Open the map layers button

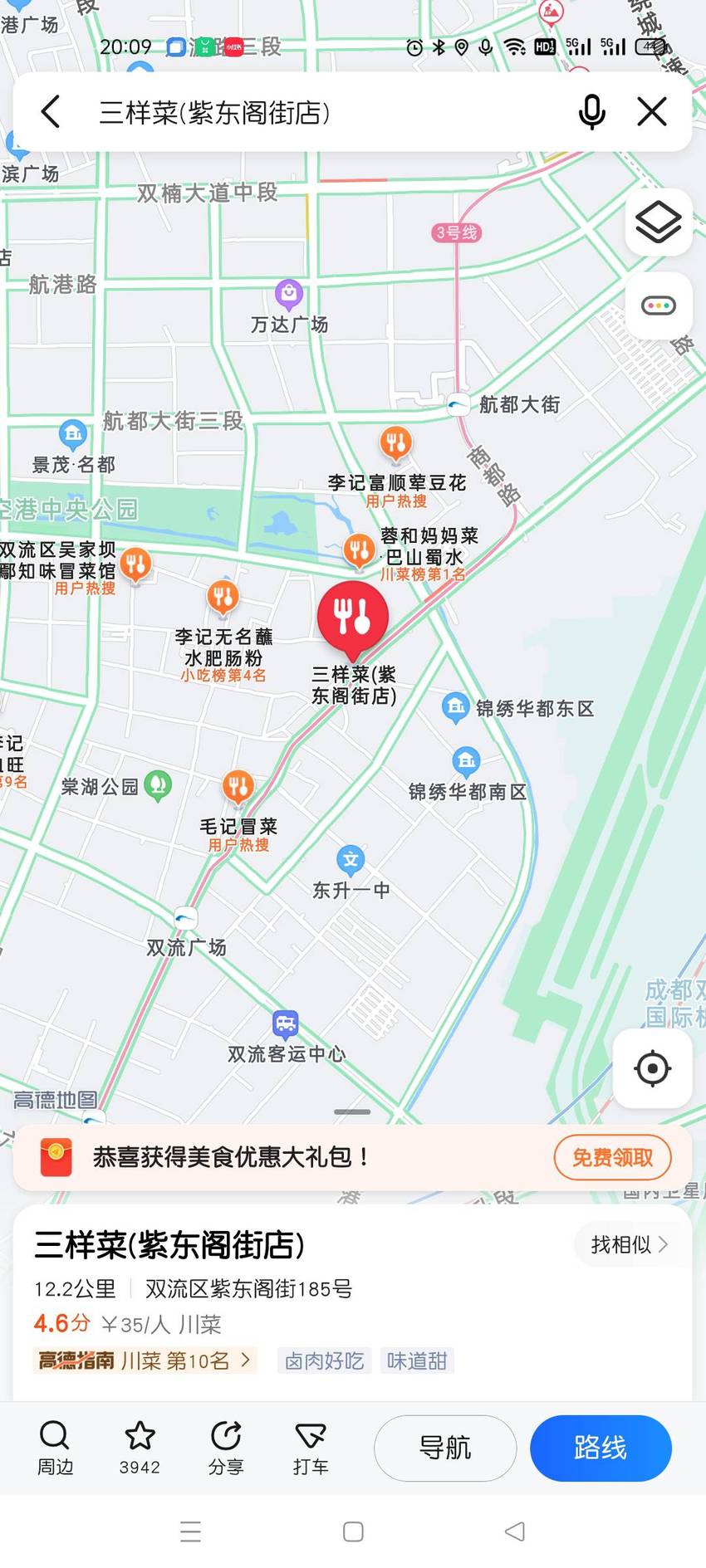tap(659, 222)
